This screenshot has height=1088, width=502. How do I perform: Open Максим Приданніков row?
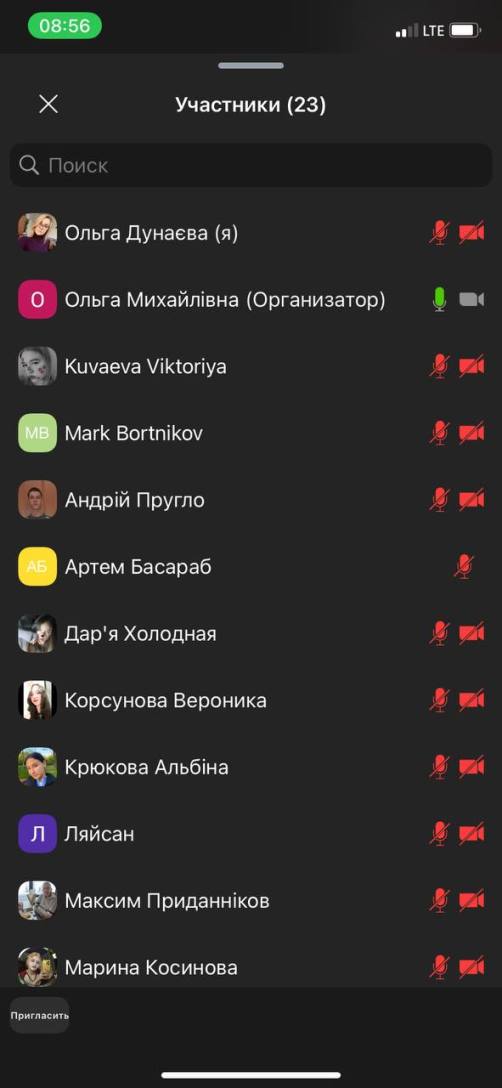pyautogui.click(x=251, y=901)
